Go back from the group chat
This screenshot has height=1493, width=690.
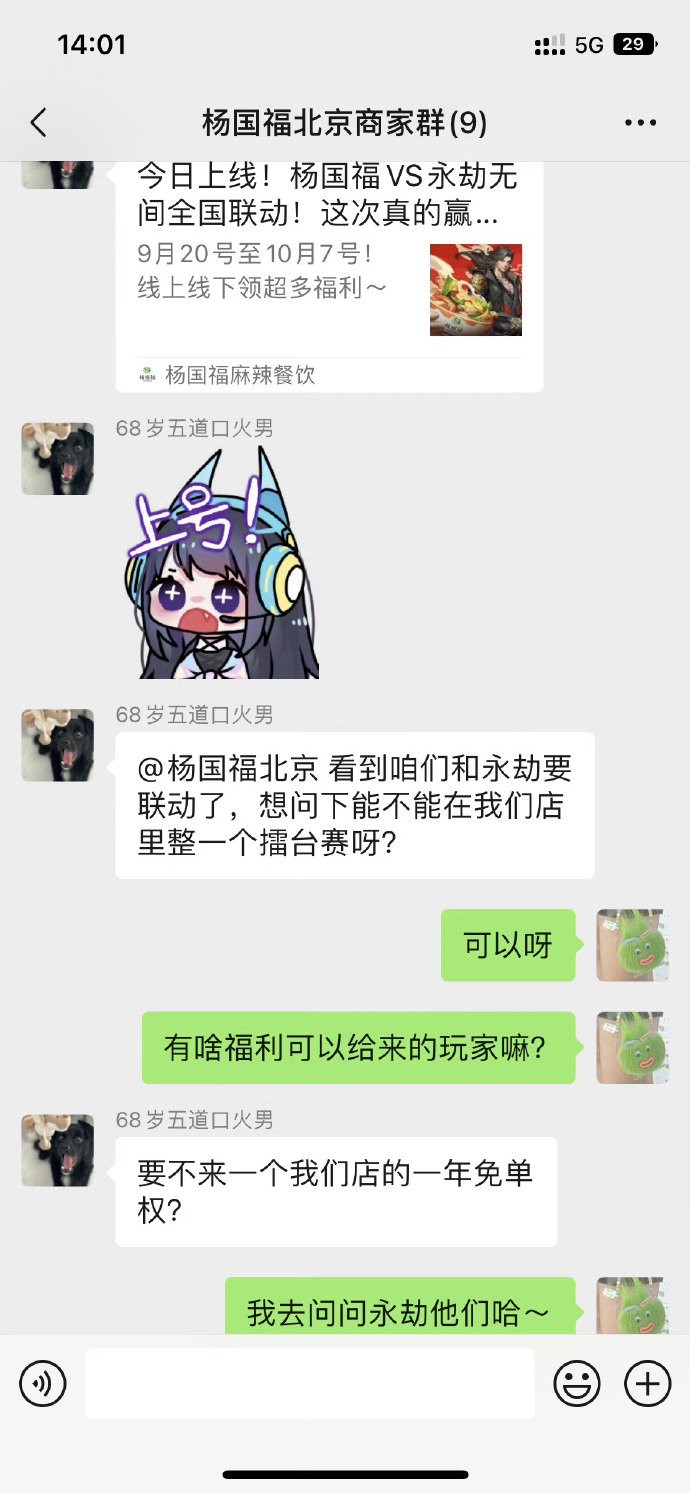coord(38,123)
